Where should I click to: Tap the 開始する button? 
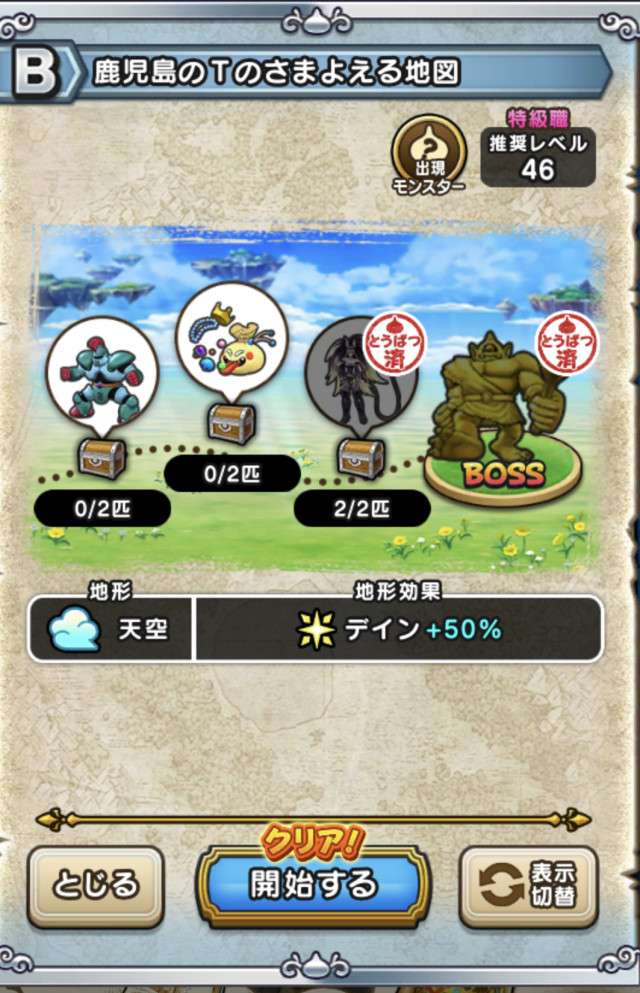tap(313, 884)
